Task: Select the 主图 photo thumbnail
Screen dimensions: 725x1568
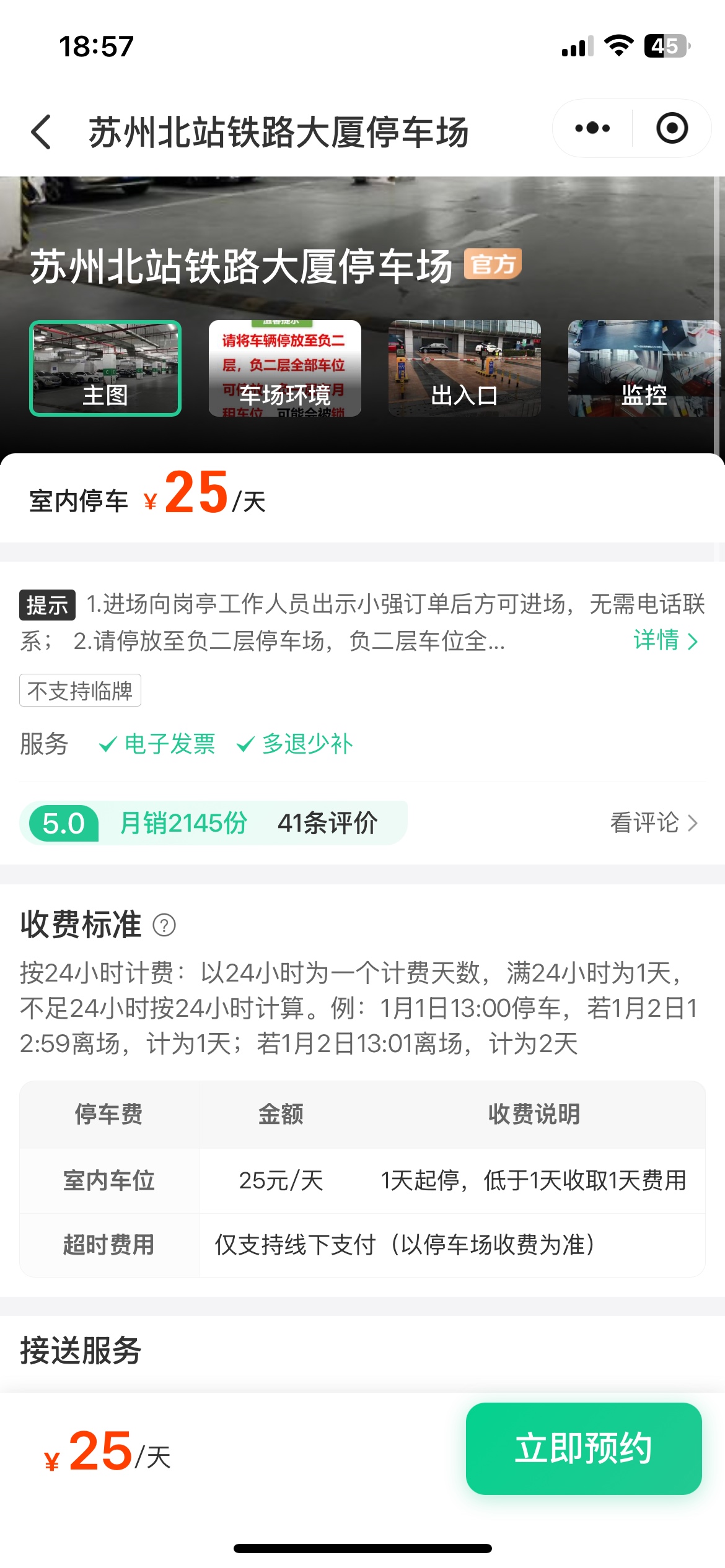Action: click(105, 368)
